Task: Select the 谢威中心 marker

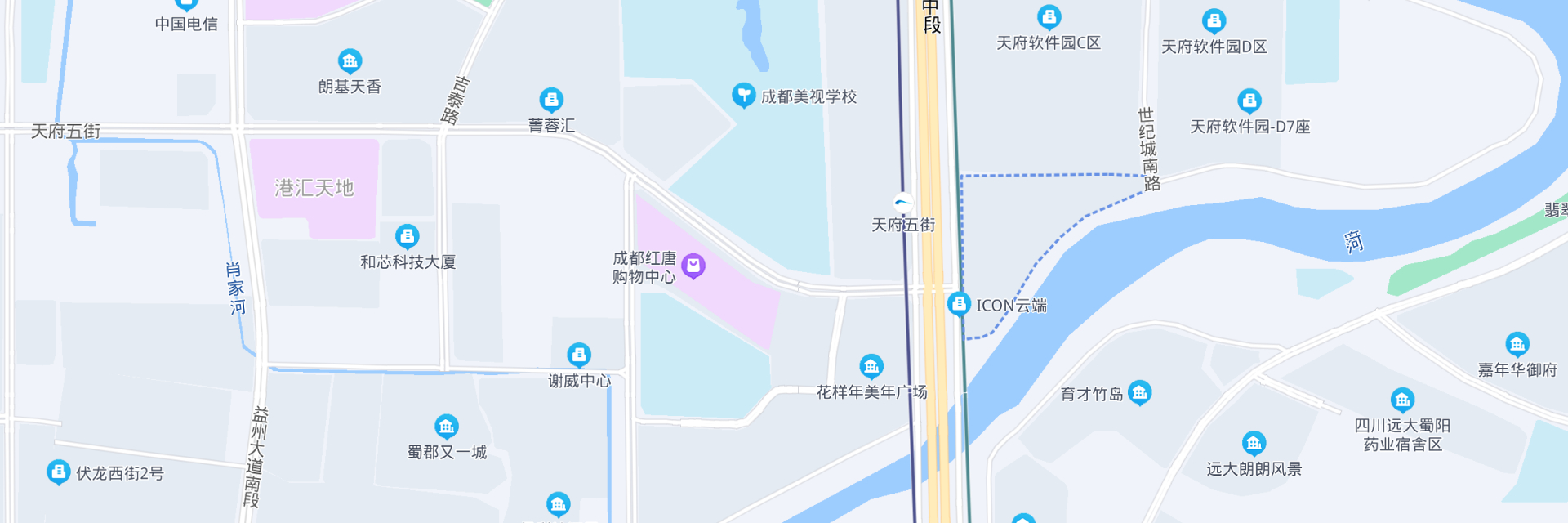Action: tap(579, 354)
